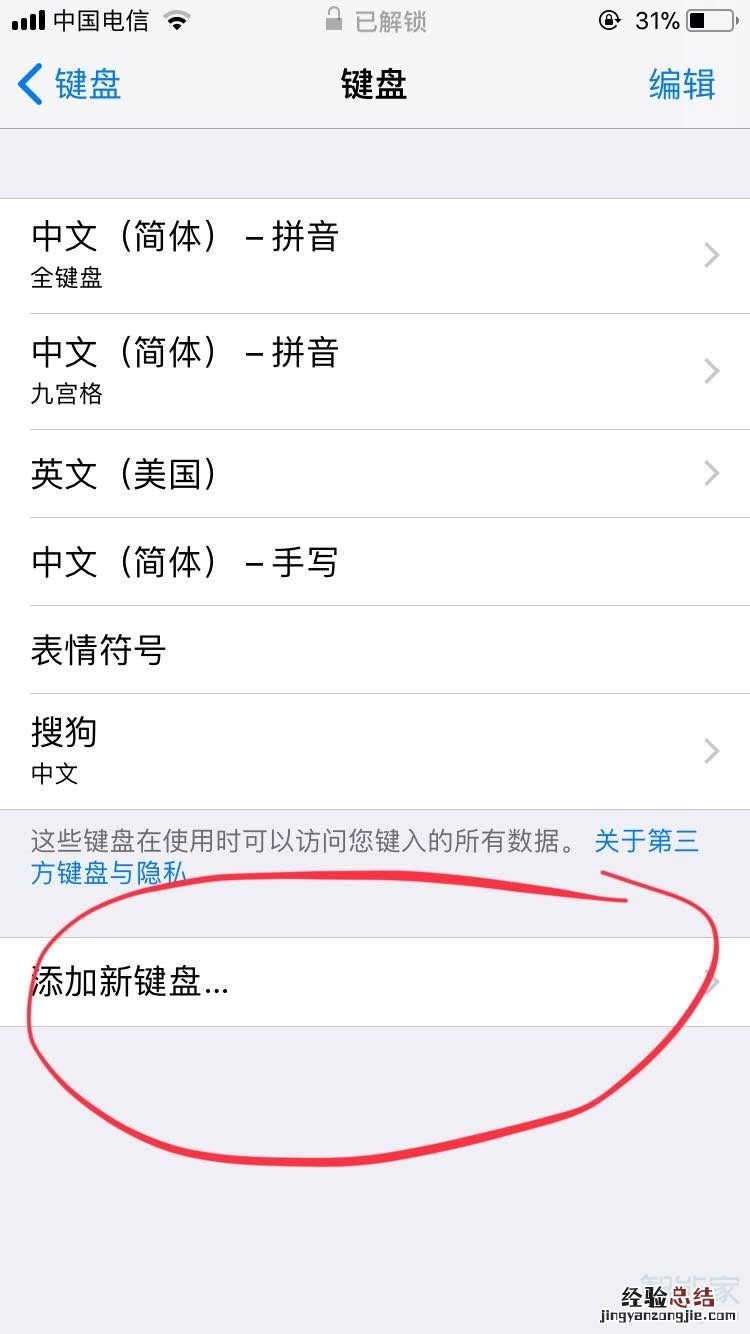Open 英文（美国）keyboard settings
Image resolution: width=750 pixels, height=1334 pixels.
375,473
